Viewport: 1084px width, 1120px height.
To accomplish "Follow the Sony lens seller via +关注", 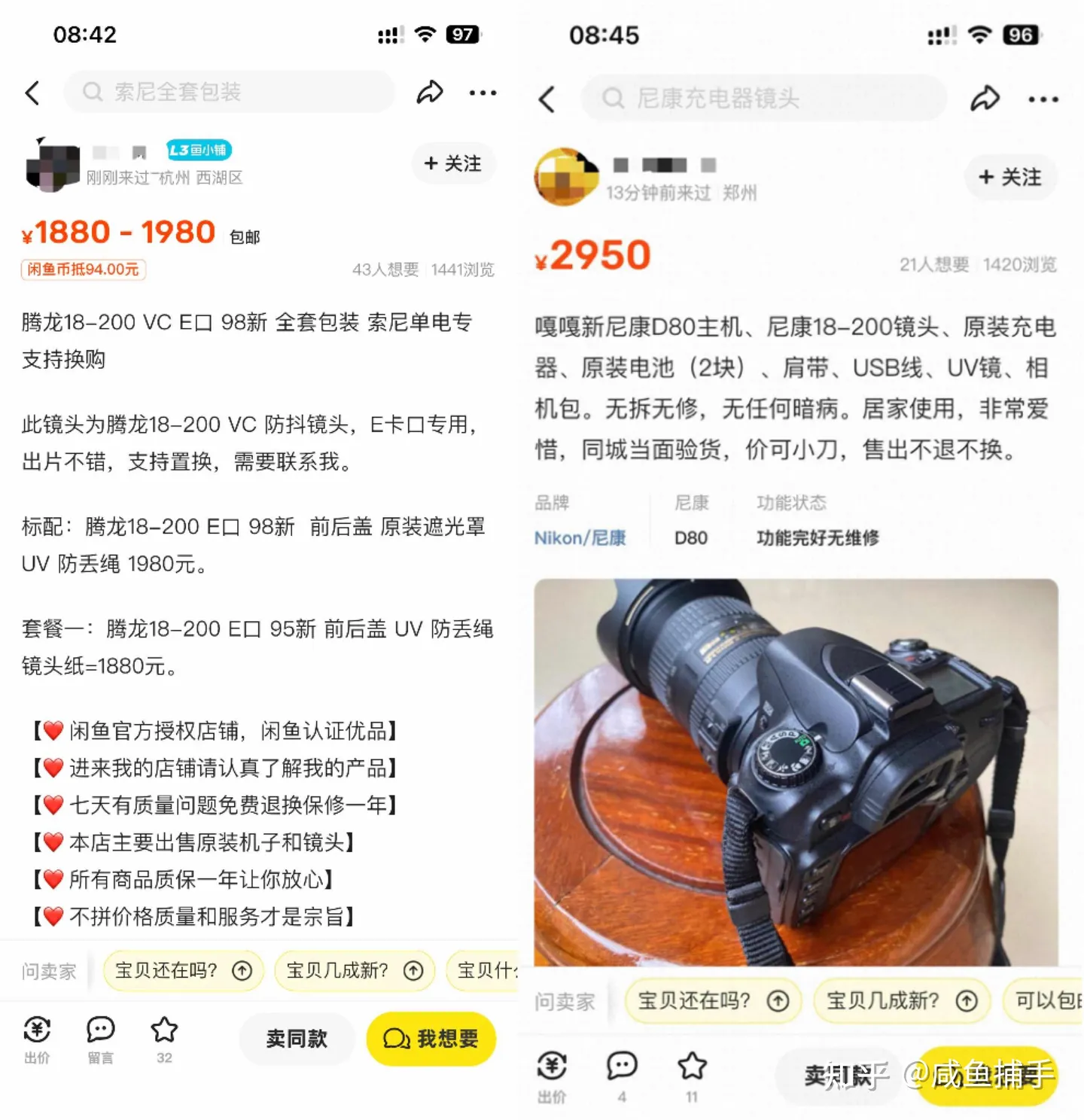I will (x=453, y=164).
